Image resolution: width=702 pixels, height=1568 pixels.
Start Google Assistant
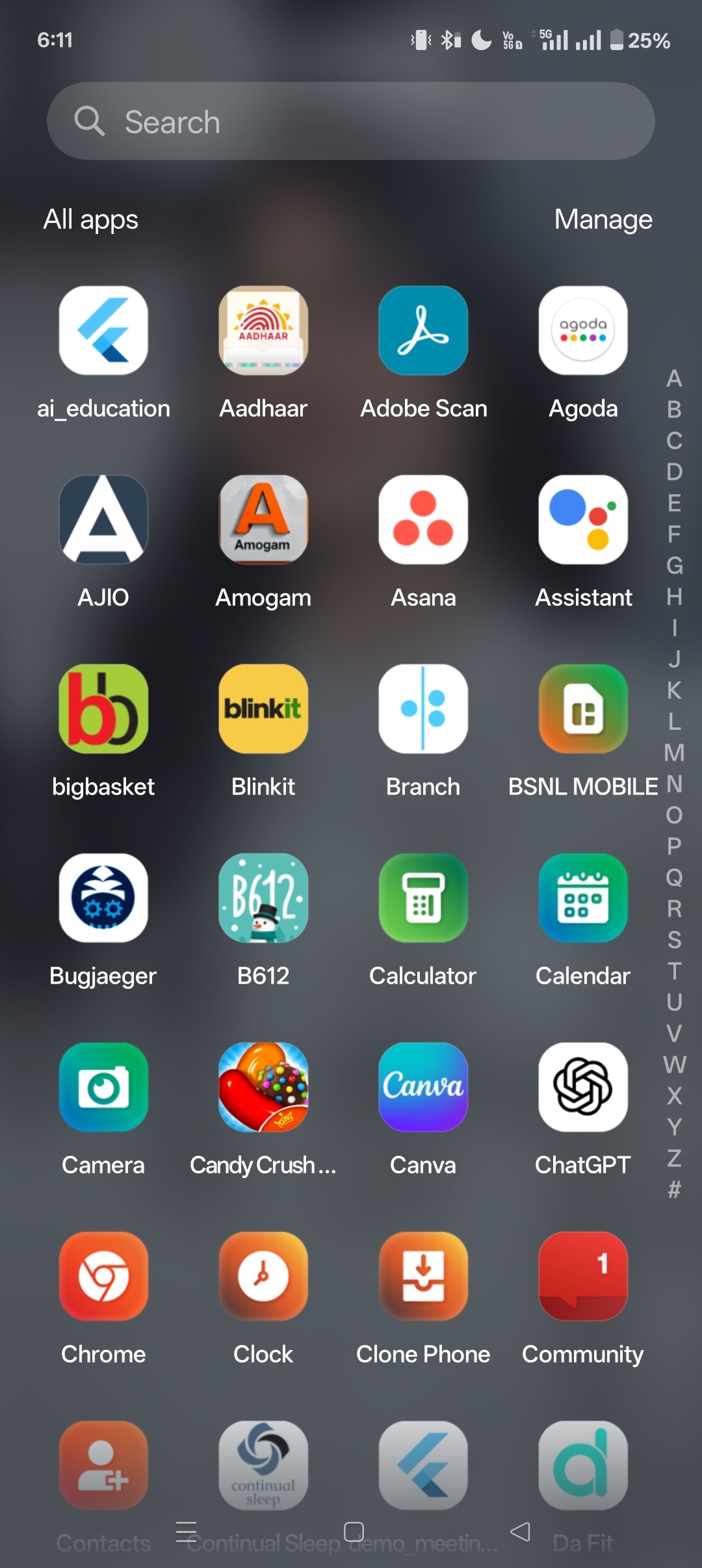tap(583, 520)
